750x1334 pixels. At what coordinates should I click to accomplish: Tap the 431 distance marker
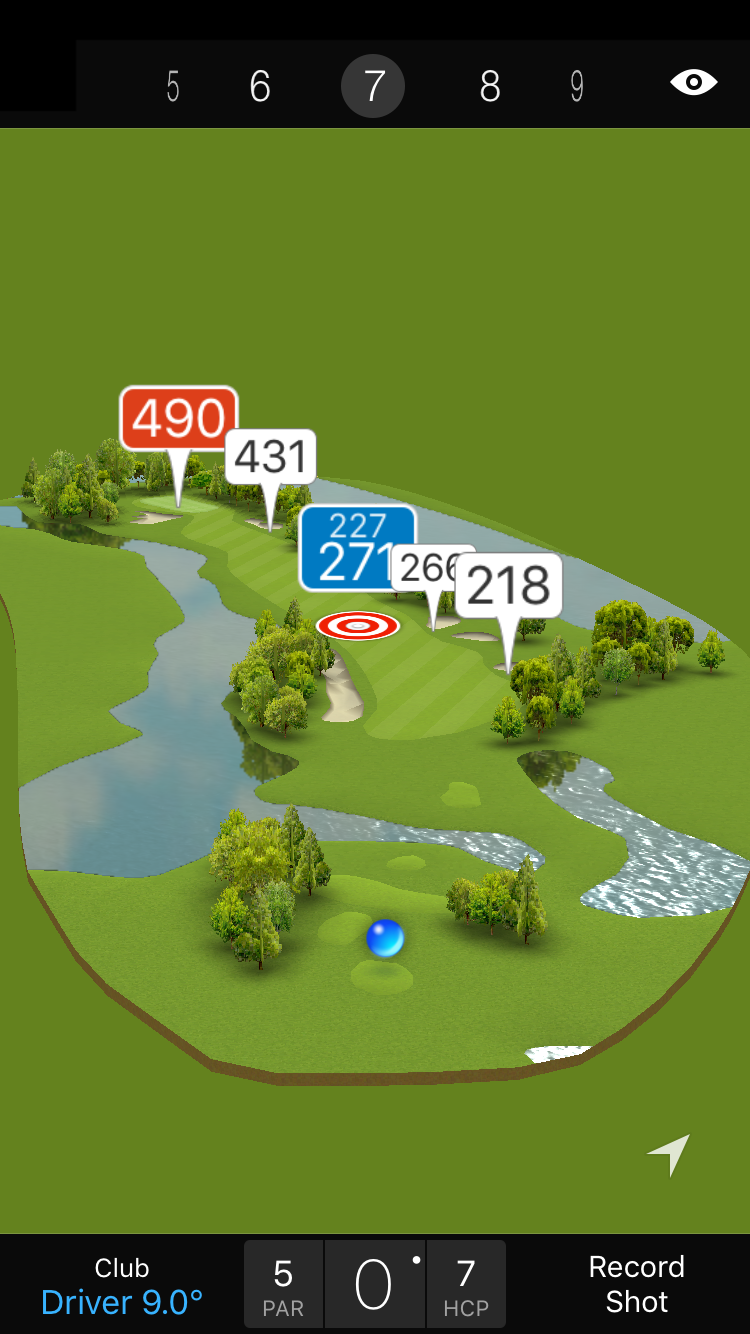tap(270, 457)
